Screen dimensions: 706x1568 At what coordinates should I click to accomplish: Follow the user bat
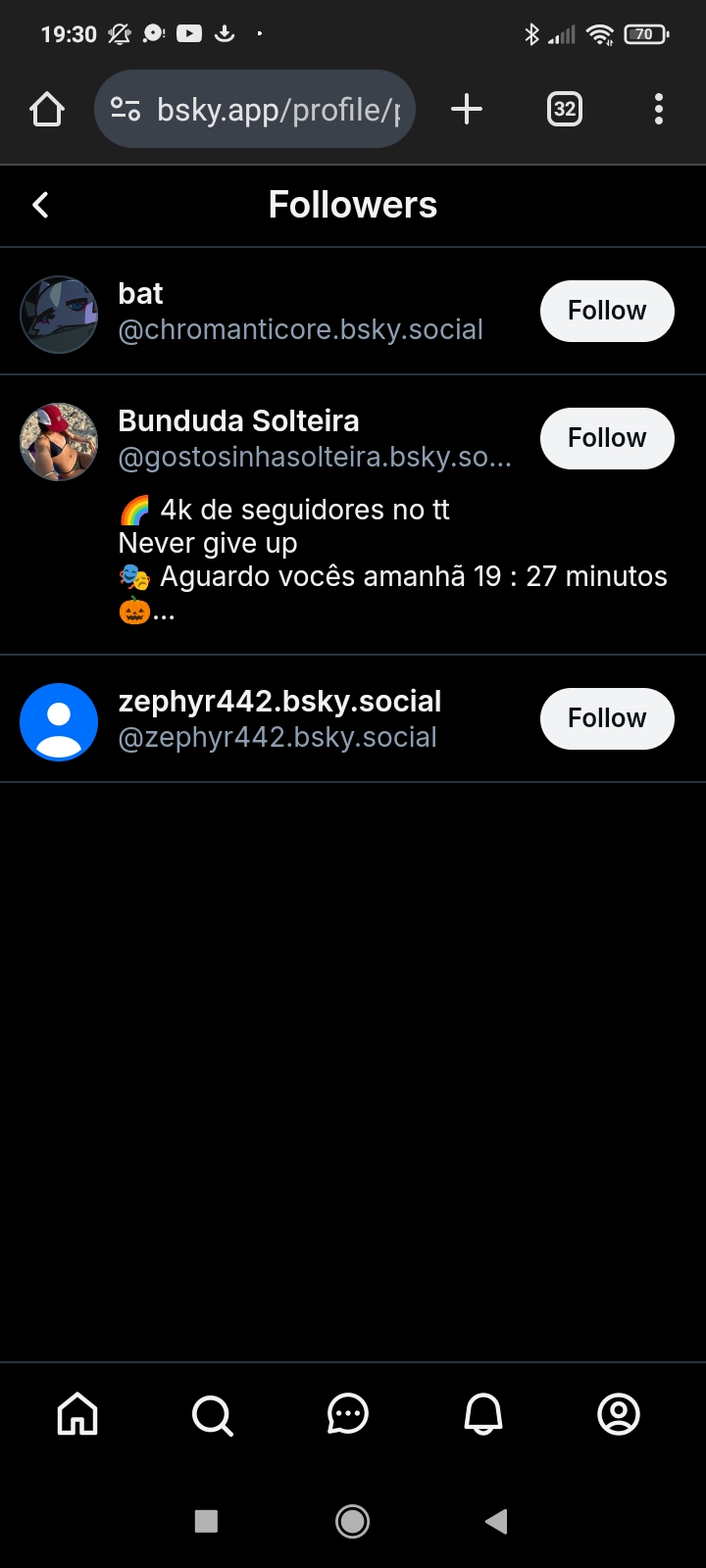pyautogui.click(x=607, y=311)
